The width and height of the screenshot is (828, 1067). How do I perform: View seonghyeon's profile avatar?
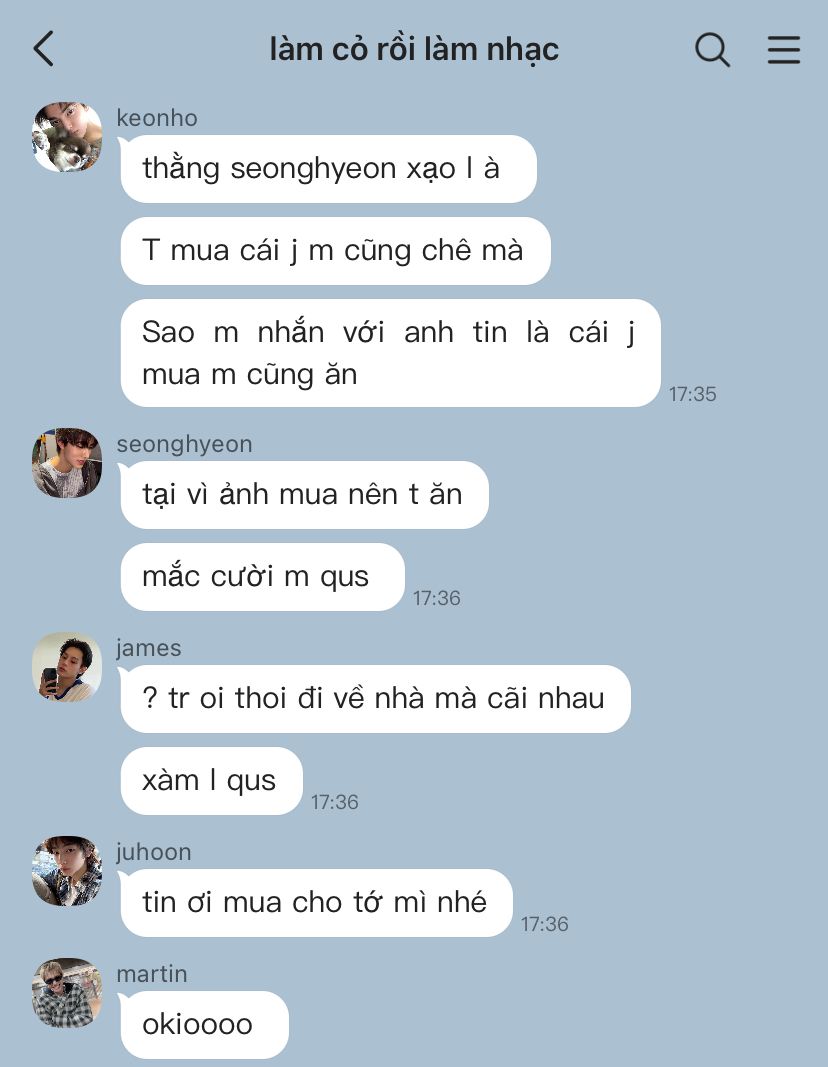(67, 463)
